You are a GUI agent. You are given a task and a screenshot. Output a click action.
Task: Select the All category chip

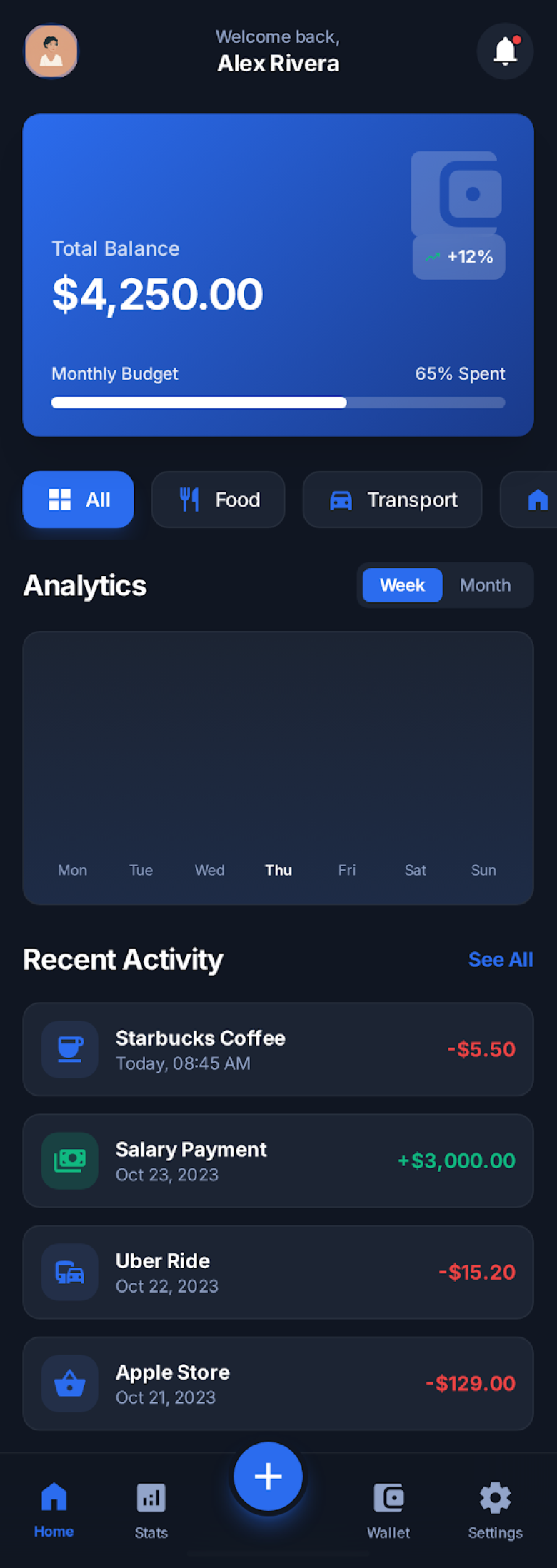(79, 500)
